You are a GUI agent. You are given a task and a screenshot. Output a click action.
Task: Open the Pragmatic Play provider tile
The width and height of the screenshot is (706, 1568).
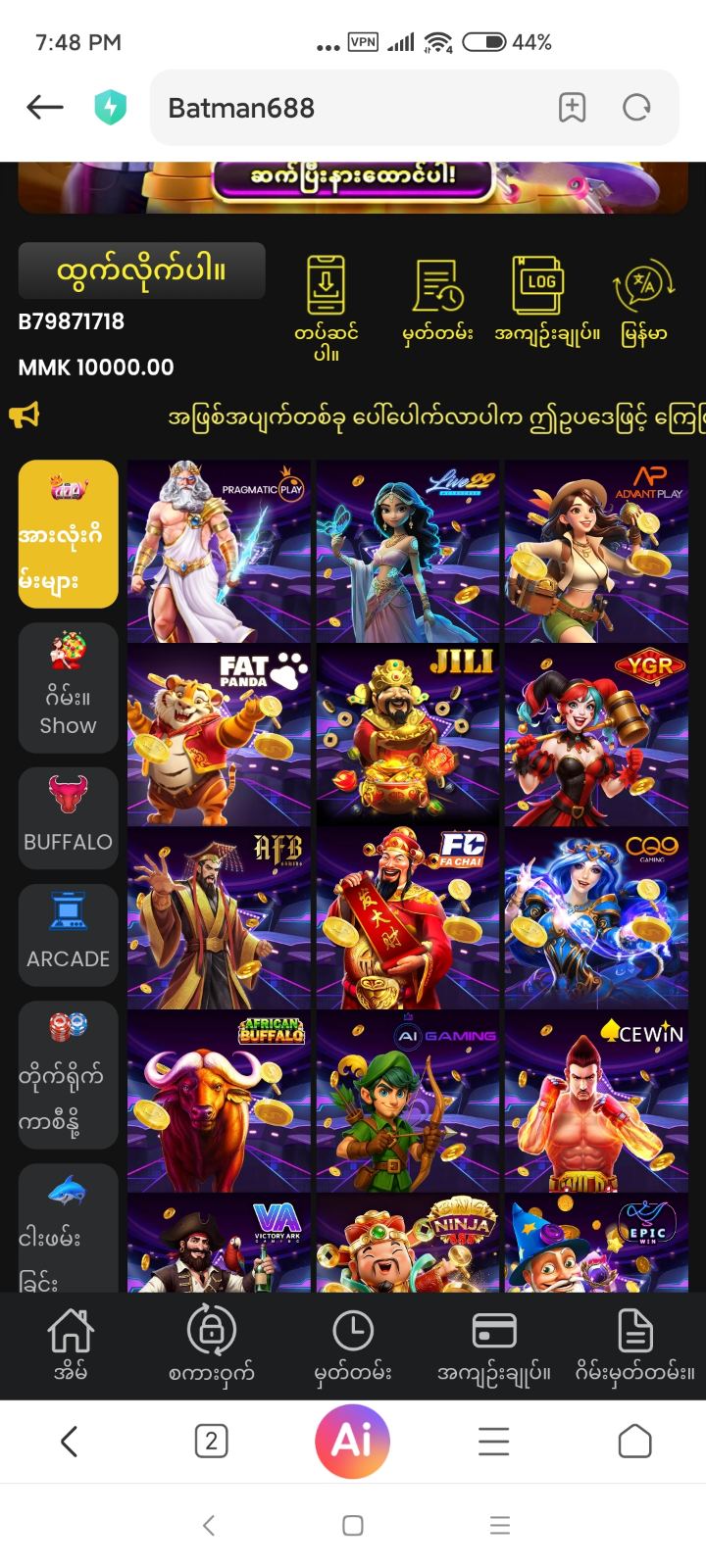tap(219, 551)
